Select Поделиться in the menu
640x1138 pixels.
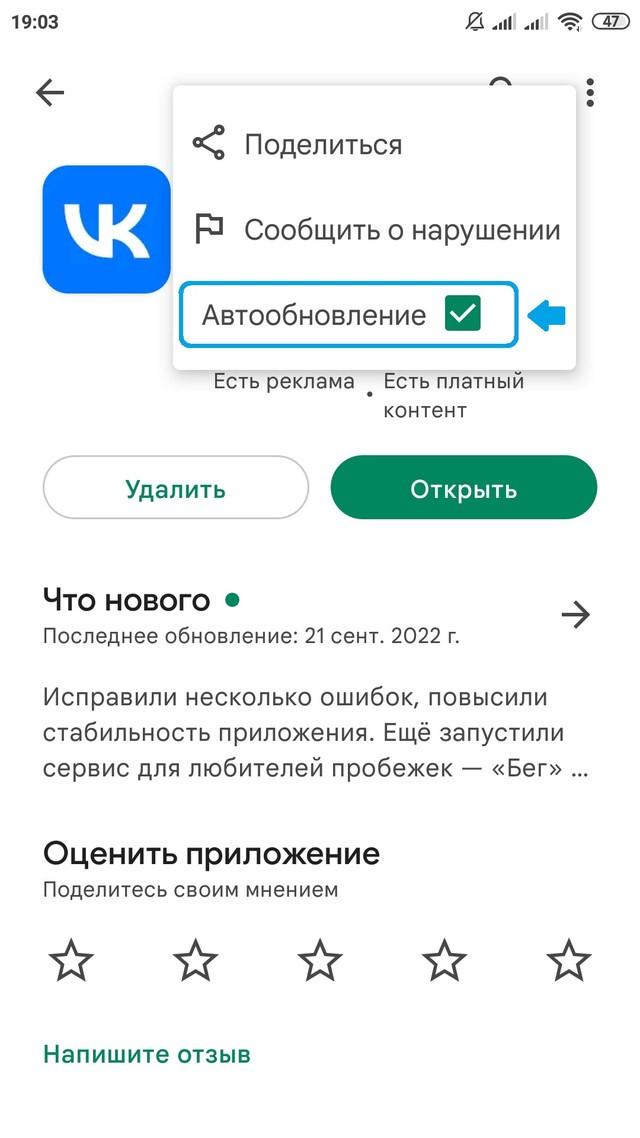[323, 145]
